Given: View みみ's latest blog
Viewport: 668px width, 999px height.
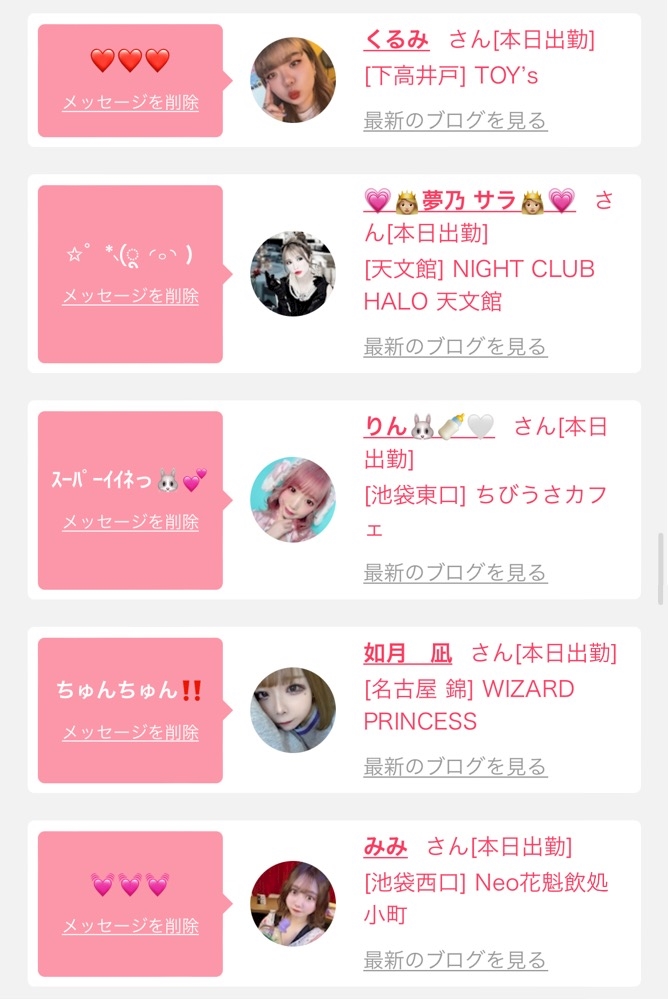Looking at the screenshot, I should pyautogui.click(x=455, y=959).
